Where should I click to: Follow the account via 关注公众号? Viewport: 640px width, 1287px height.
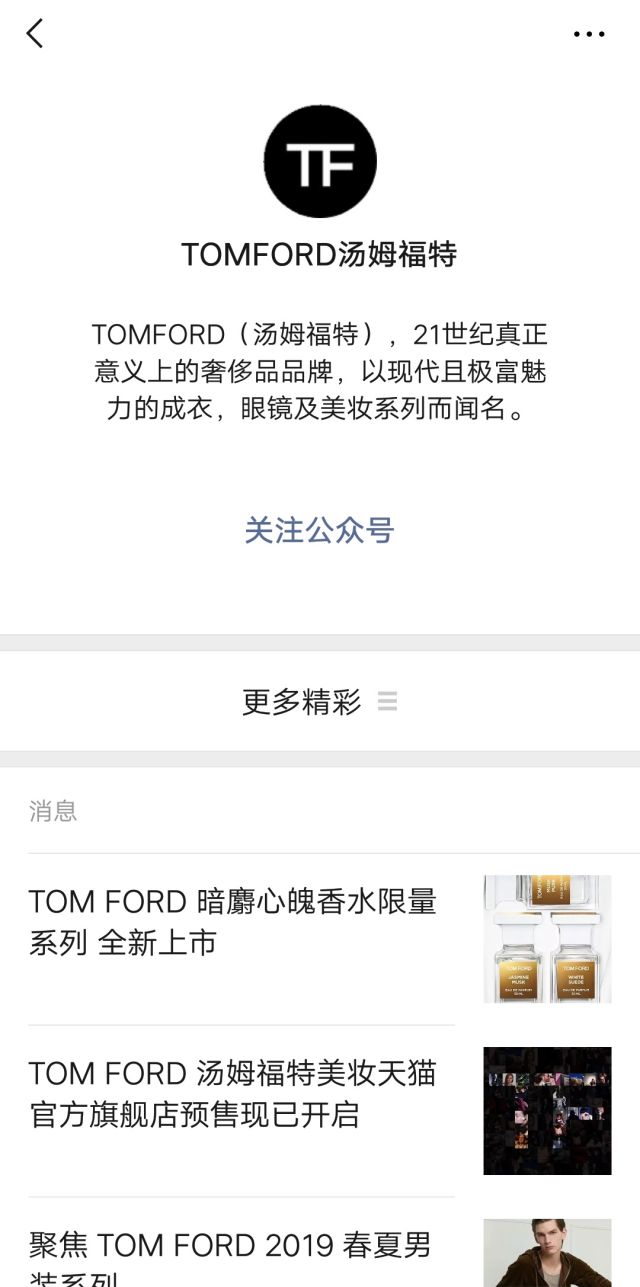click(320, 530)
